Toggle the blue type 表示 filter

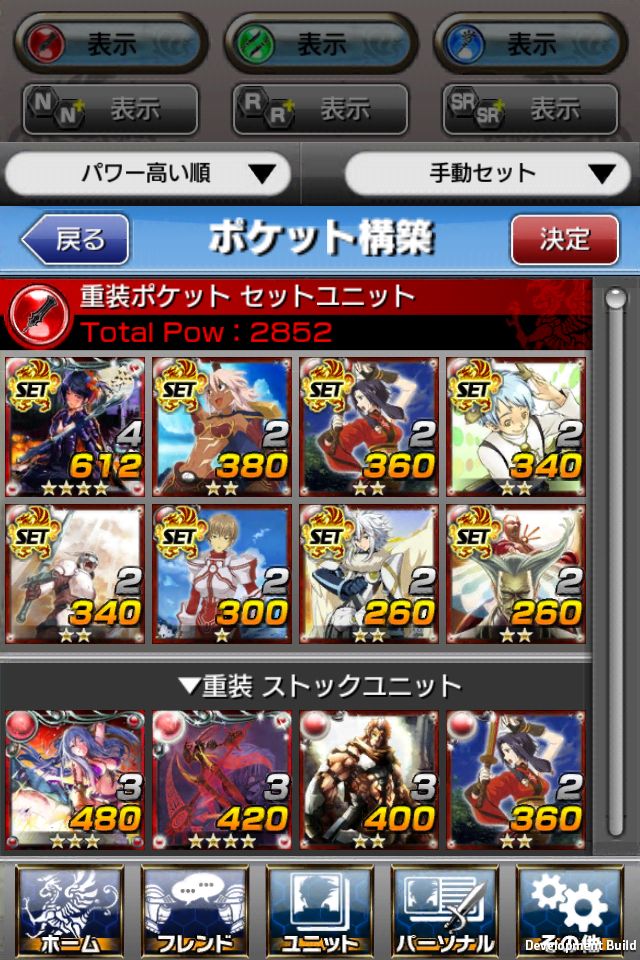(x=530, y=42)
